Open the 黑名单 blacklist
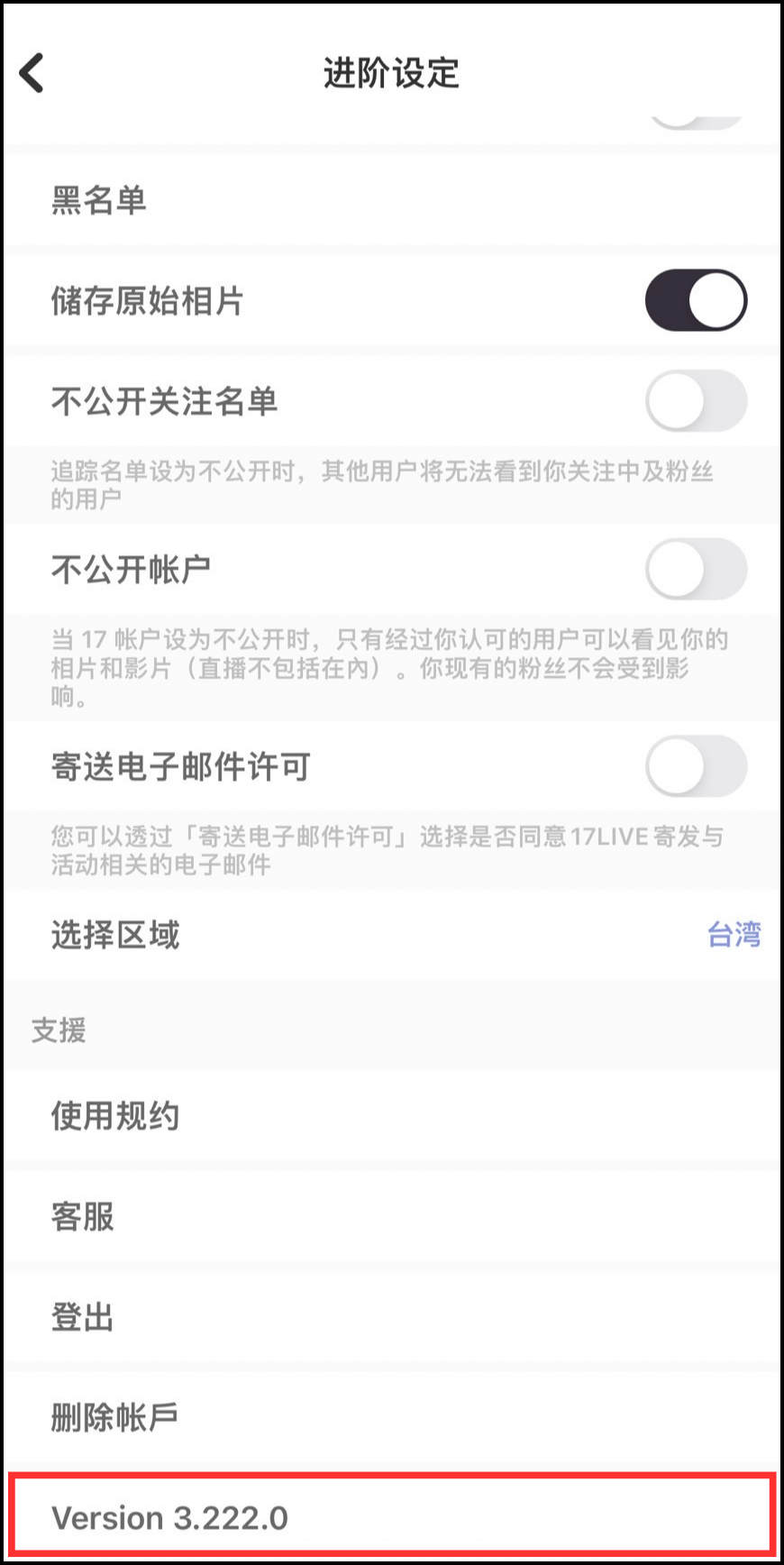The height and width of the screenshot is (1565, 784). (x=99, y=200)
